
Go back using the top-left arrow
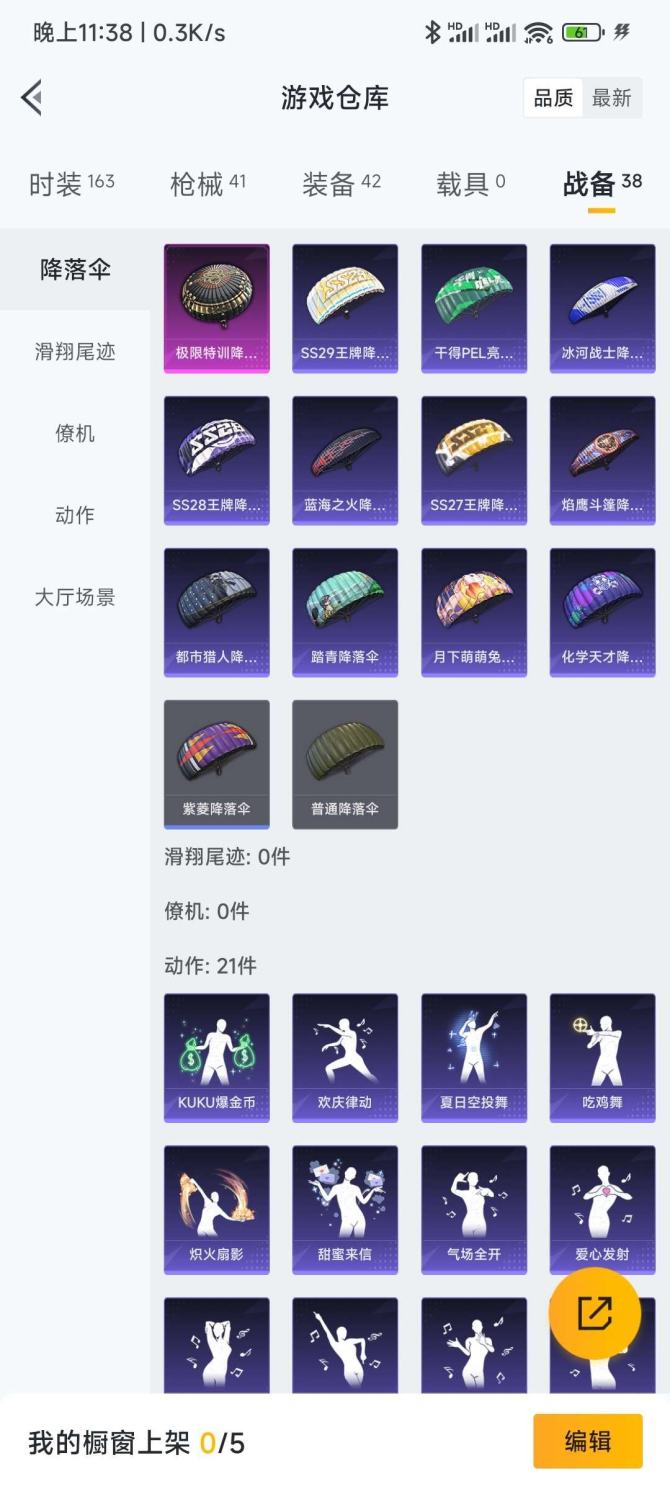(x=32, y=98)
